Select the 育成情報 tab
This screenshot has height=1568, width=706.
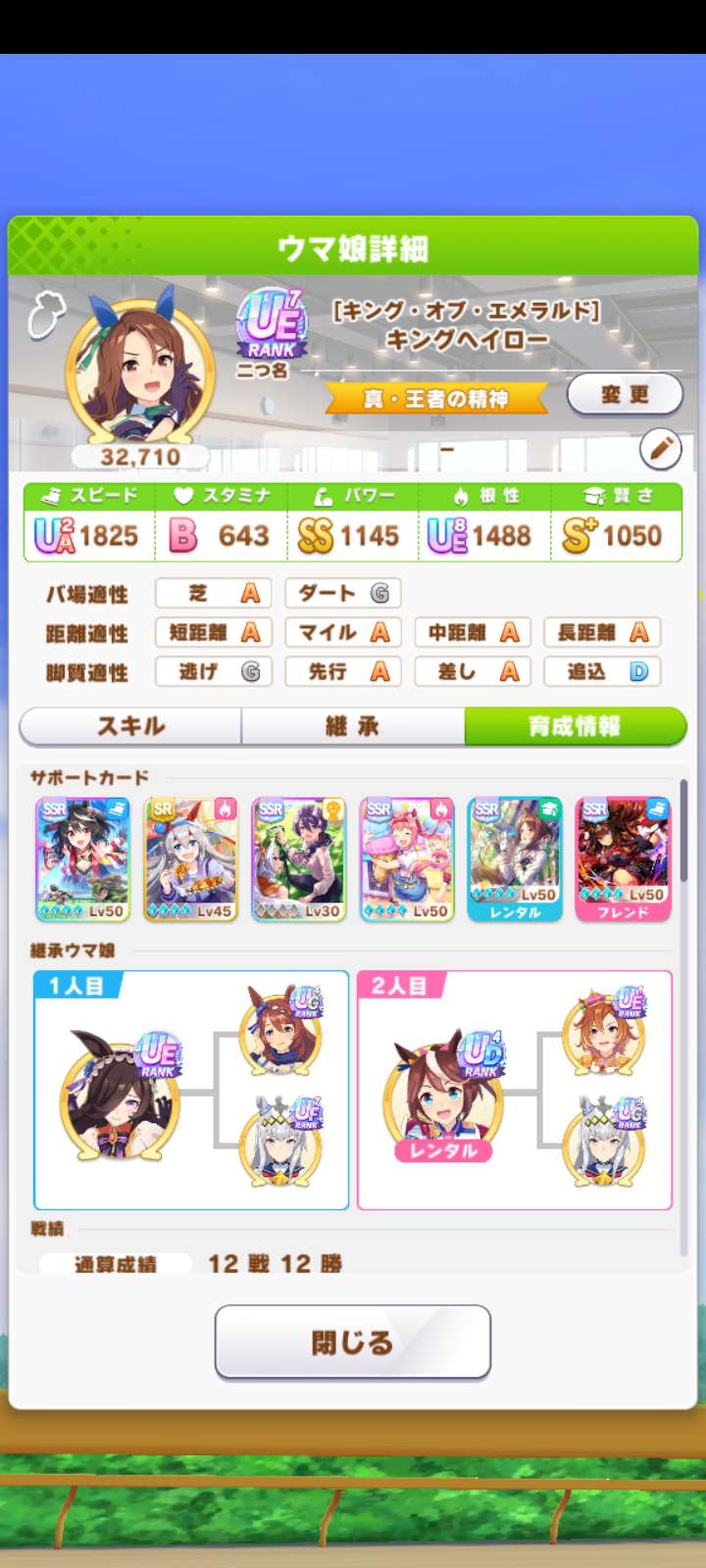575,726
